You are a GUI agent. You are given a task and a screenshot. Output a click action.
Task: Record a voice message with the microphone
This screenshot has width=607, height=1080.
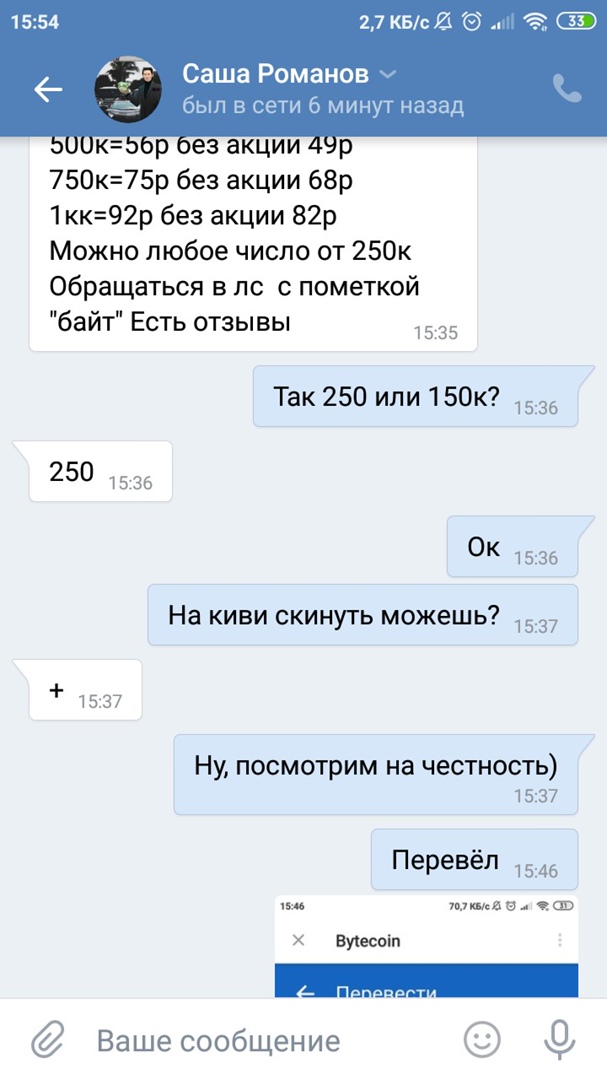coord(559,1040)
